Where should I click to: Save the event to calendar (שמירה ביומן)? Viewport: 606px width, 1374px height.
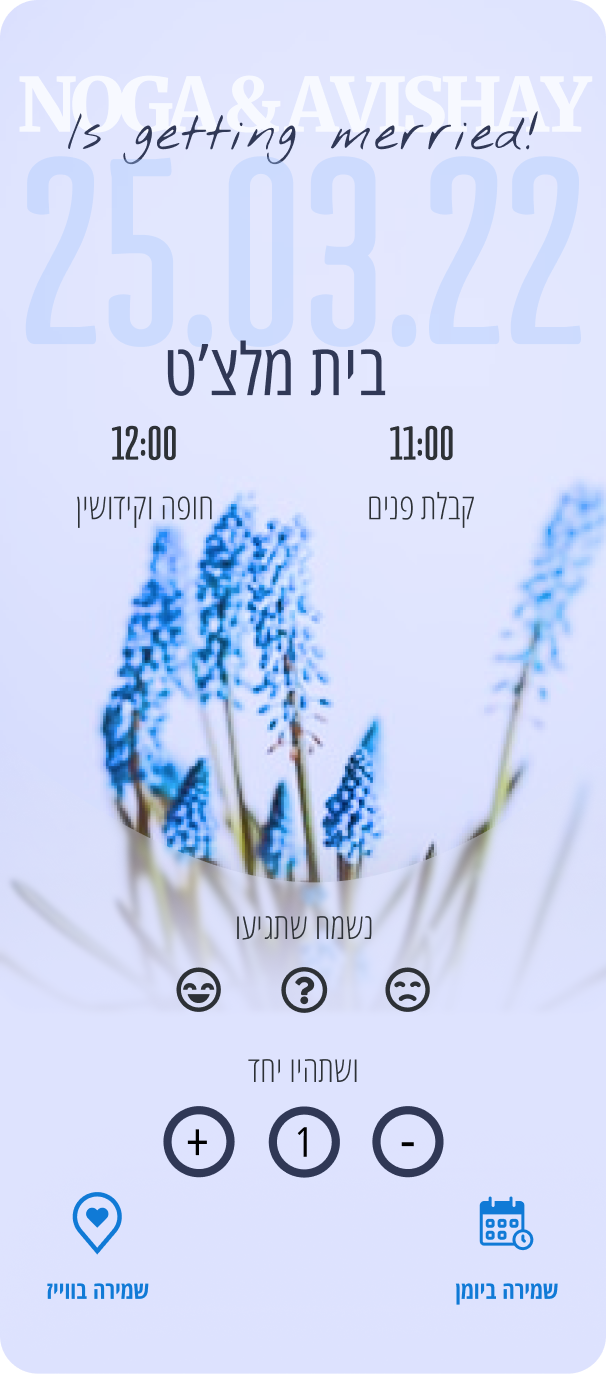[x=506, y=1245]
